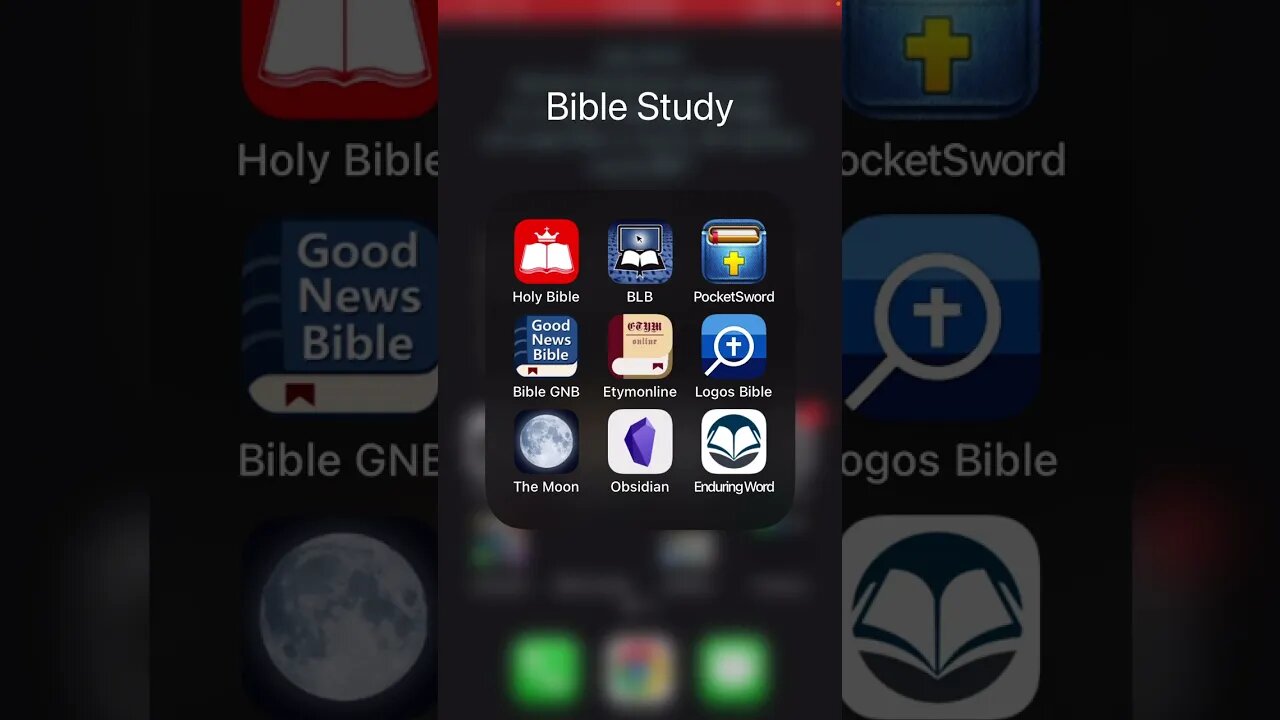The height and width of the screenshot is (720, 1280).
Task: Open PocketSword app
Action: (734, 252)
